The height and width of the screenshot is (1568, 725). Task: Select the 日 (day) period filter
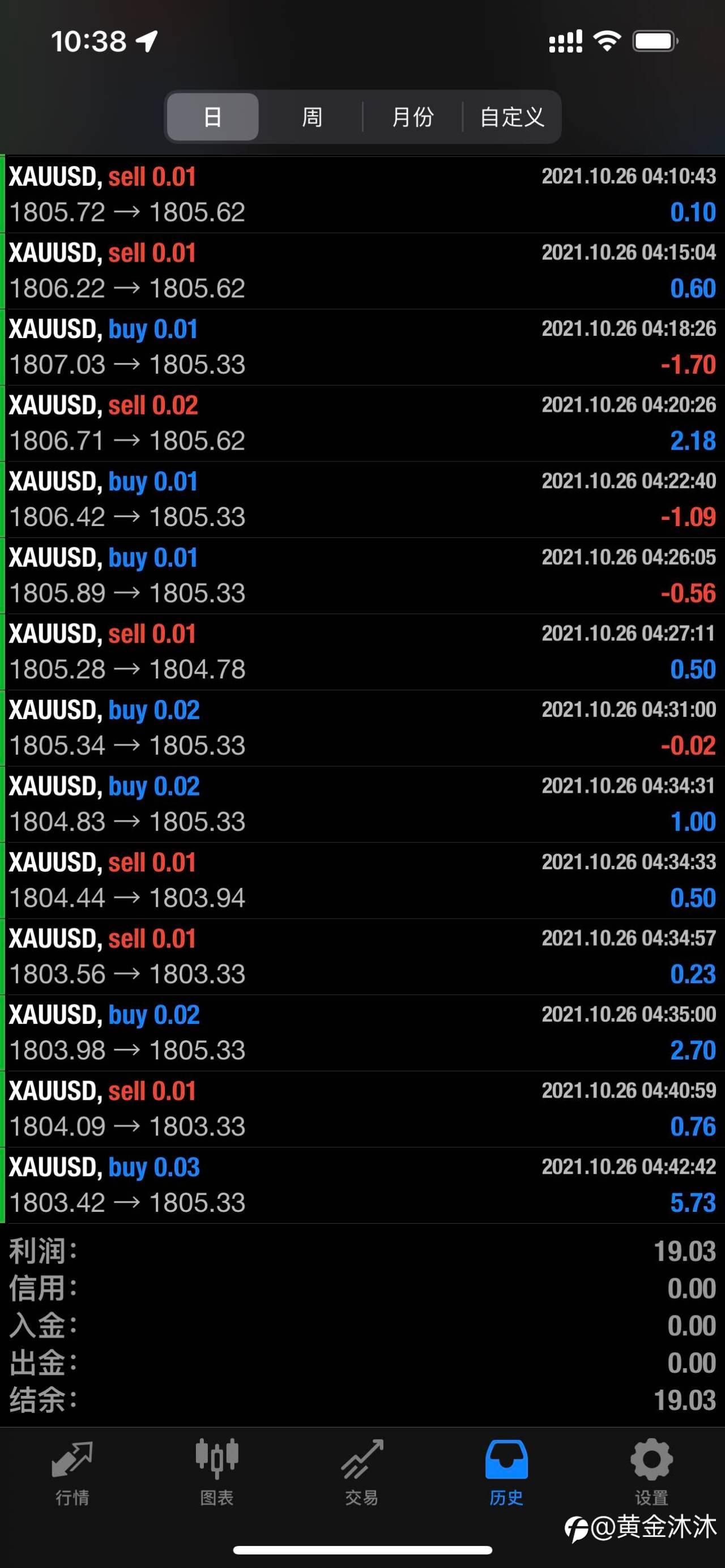[212, 117]
